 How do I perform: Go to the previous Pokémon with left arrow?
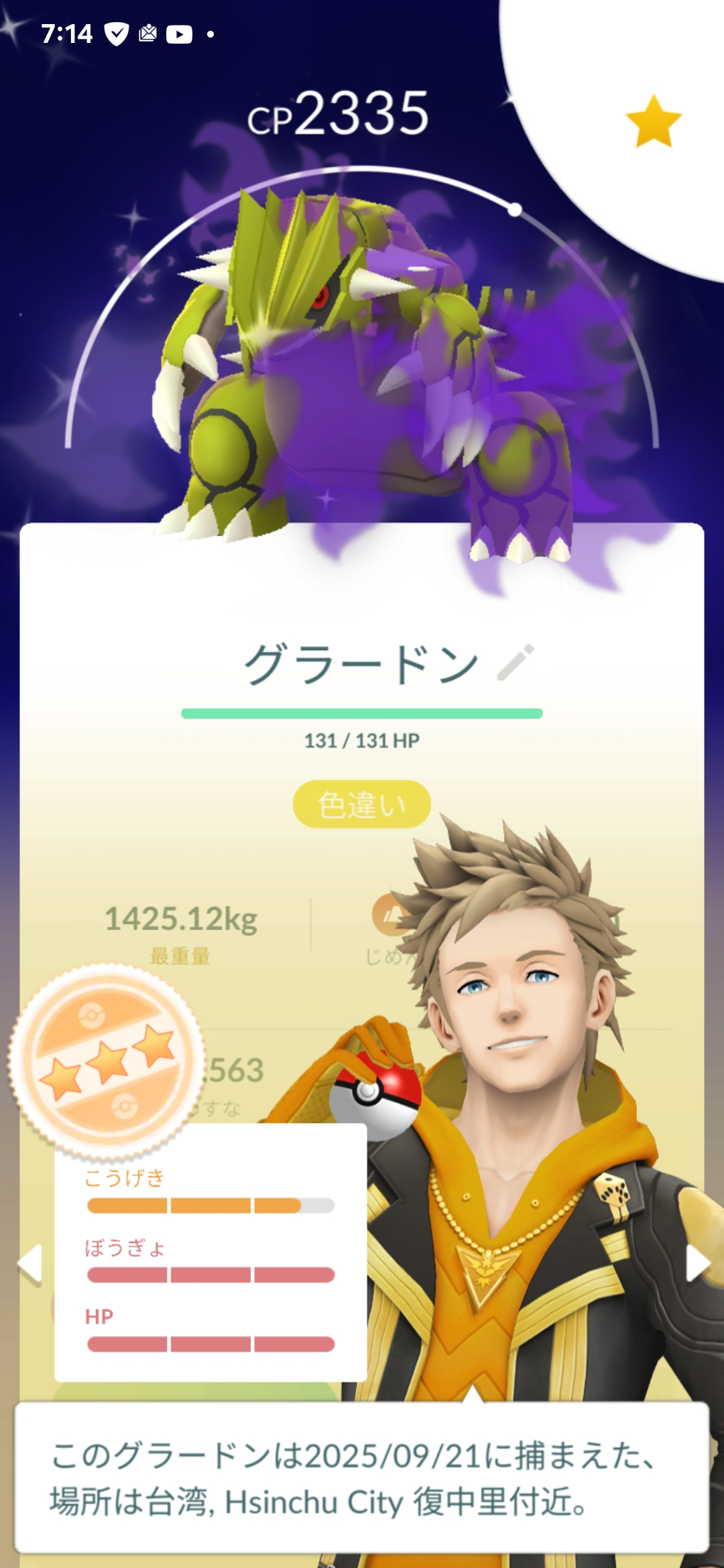pyautogui.click(x=30, y=1265)
